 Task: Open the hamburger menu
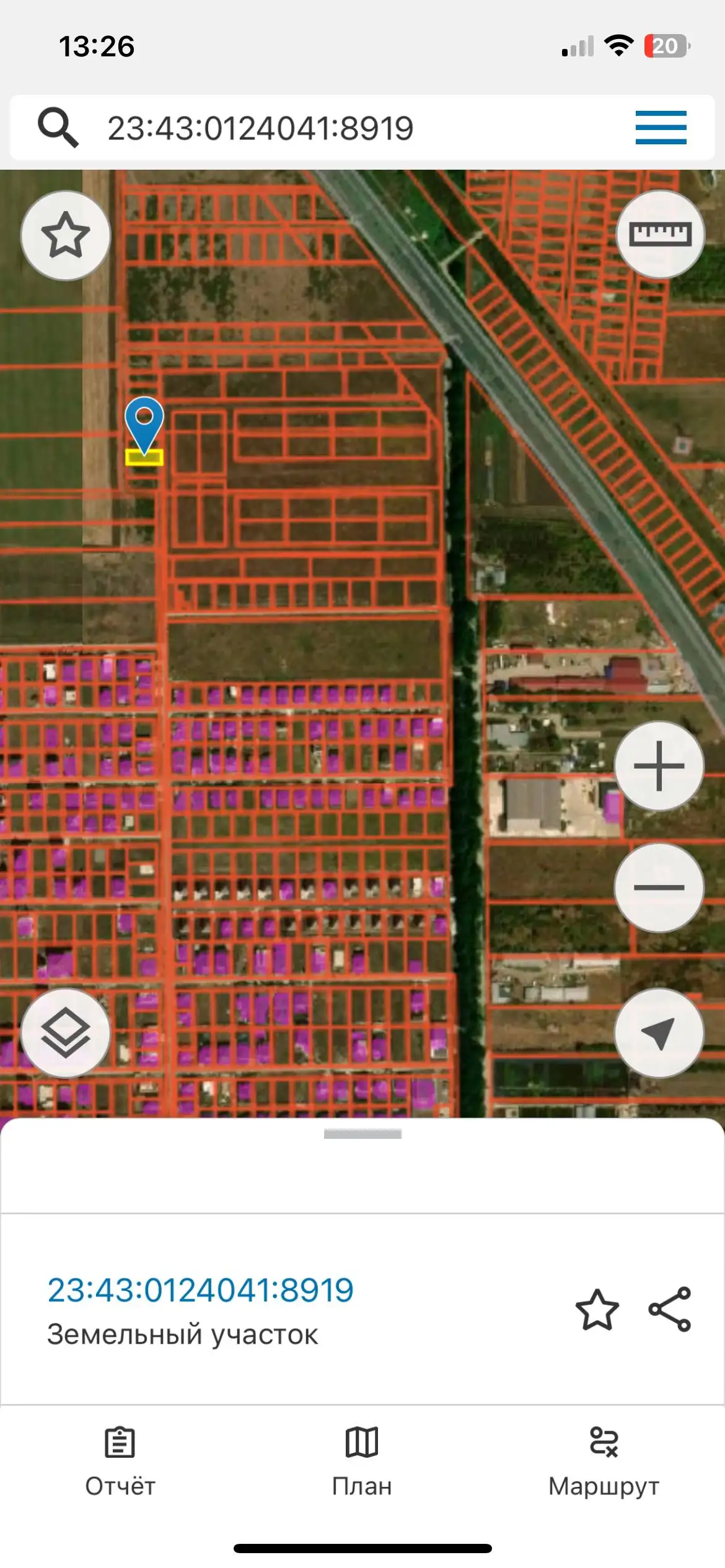(661, 128)
